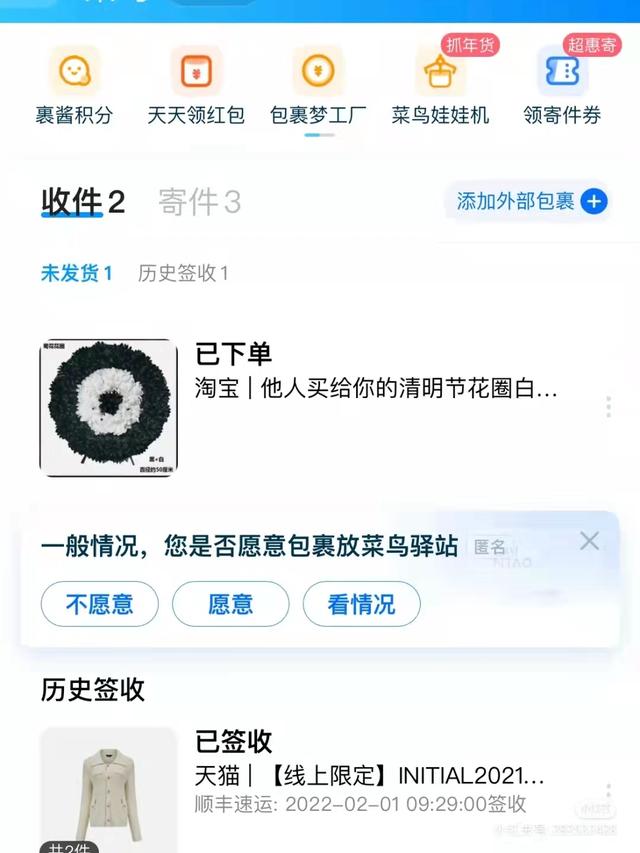This screenshot has width=640, height=853.
Task: Open 菜鸟娃娃机 shortcut
Action: 440,86
